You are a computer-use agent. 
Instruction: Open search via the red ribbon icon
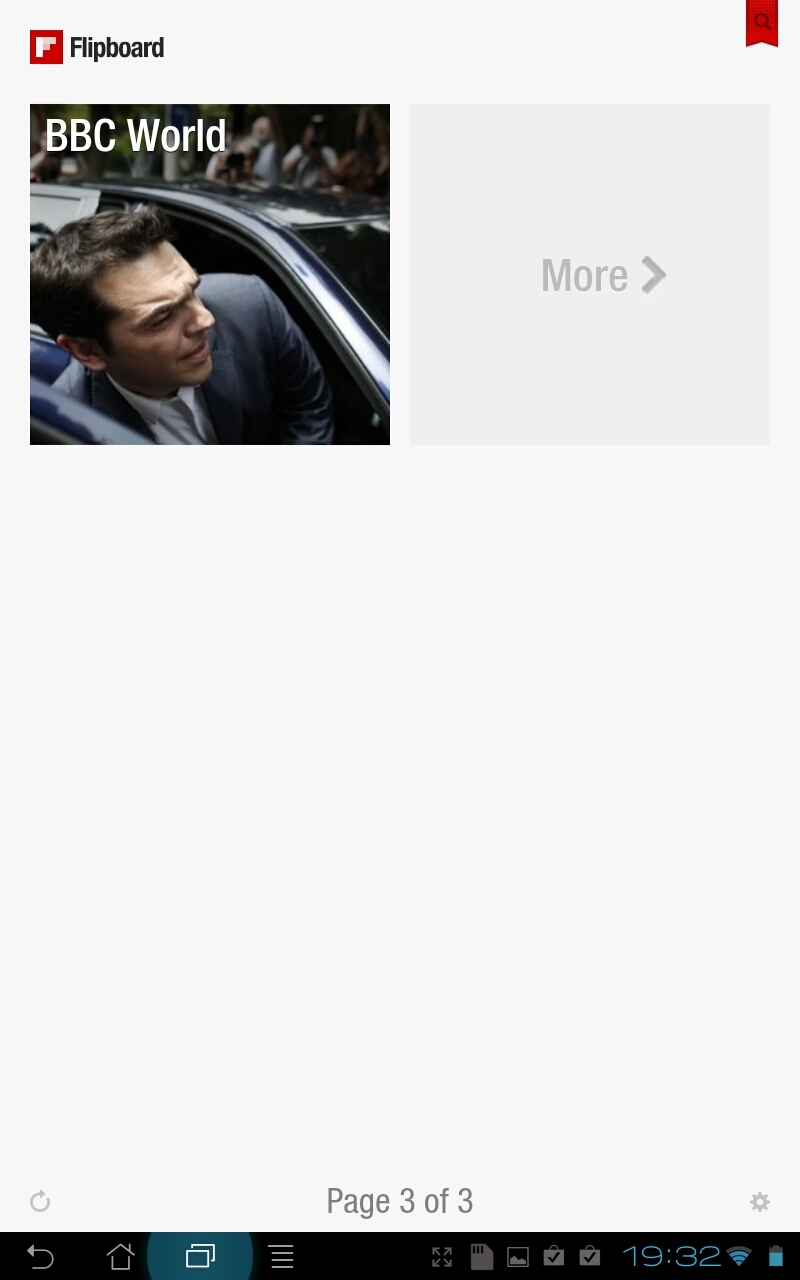[762, 22]
